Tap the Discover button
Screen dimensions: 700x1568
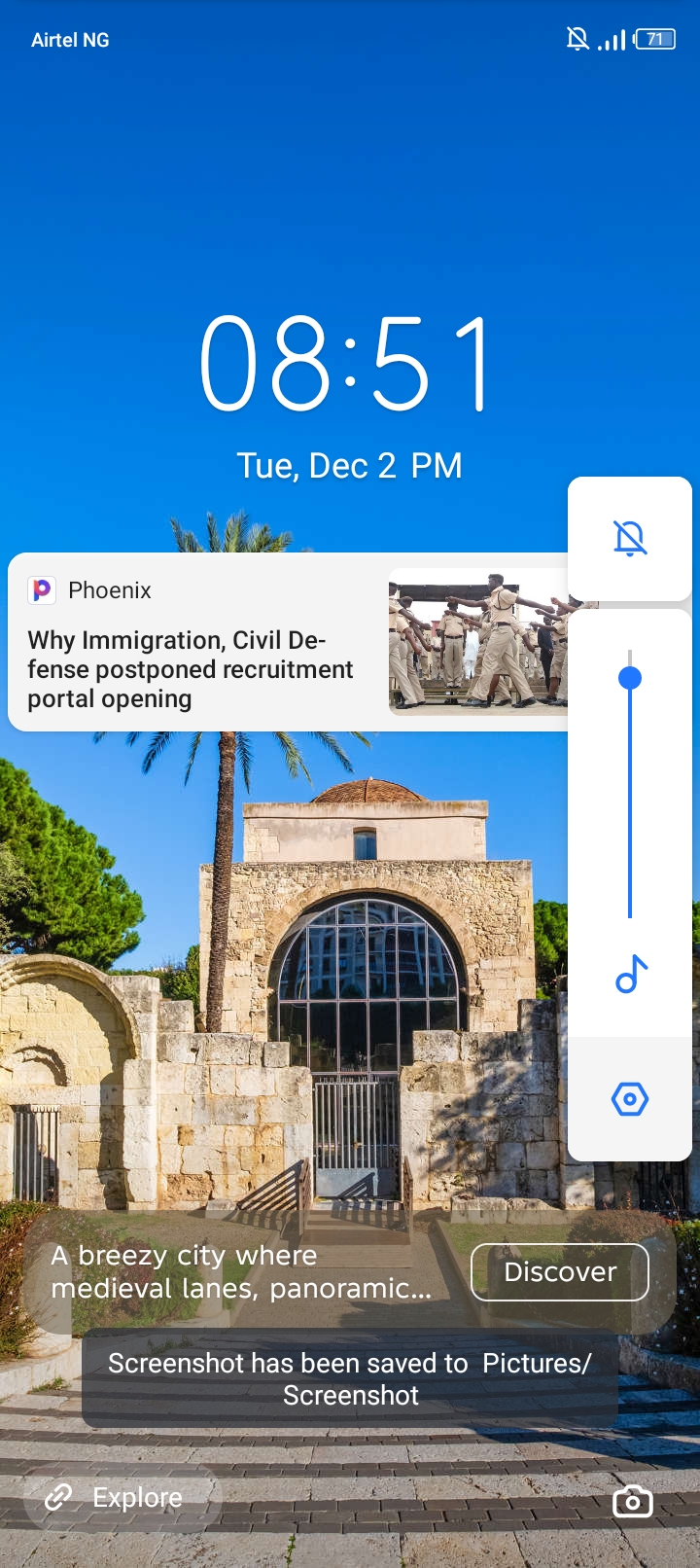click(x=559, y=1271)
